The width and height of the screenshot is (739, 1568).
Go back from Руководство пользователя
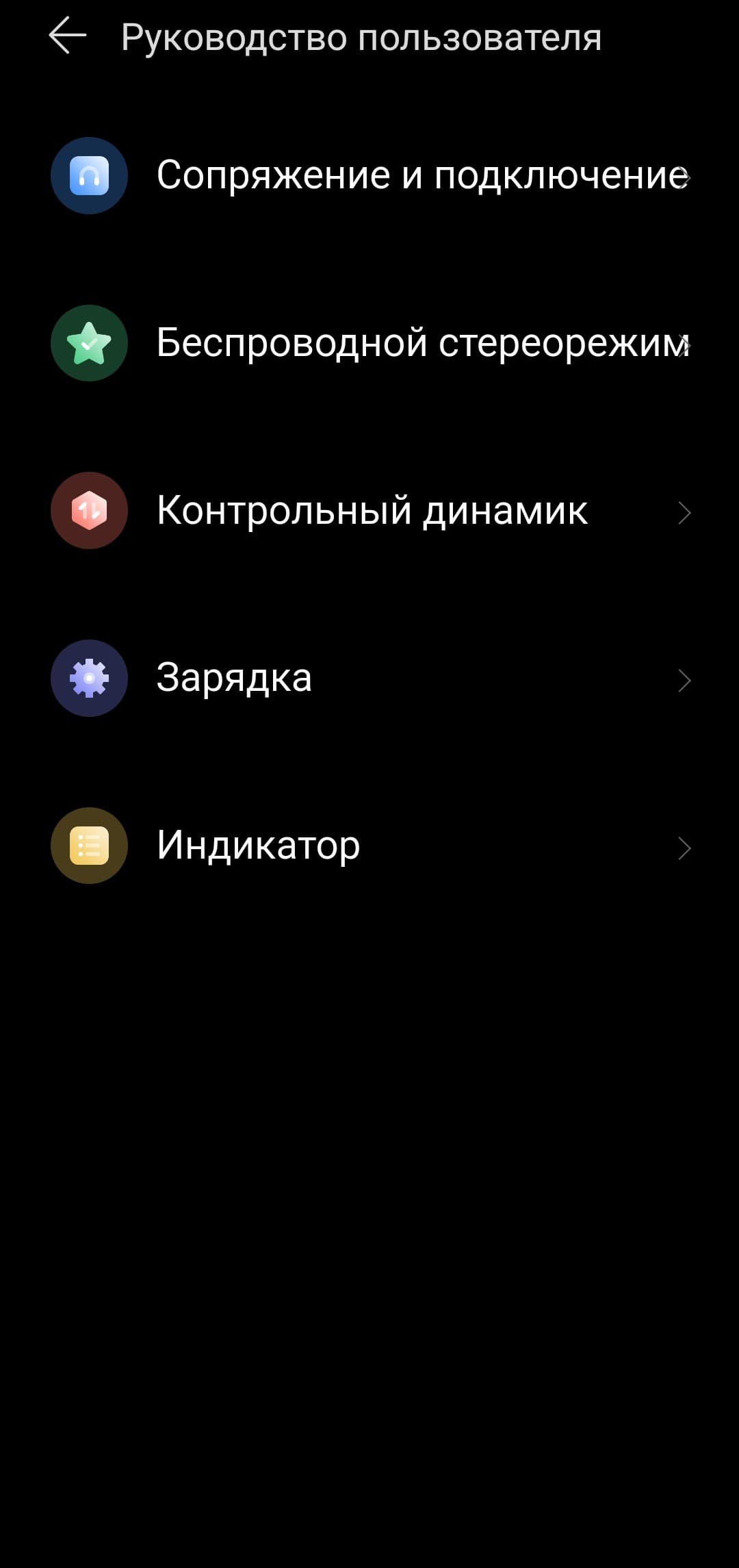[x=68, y=36]
